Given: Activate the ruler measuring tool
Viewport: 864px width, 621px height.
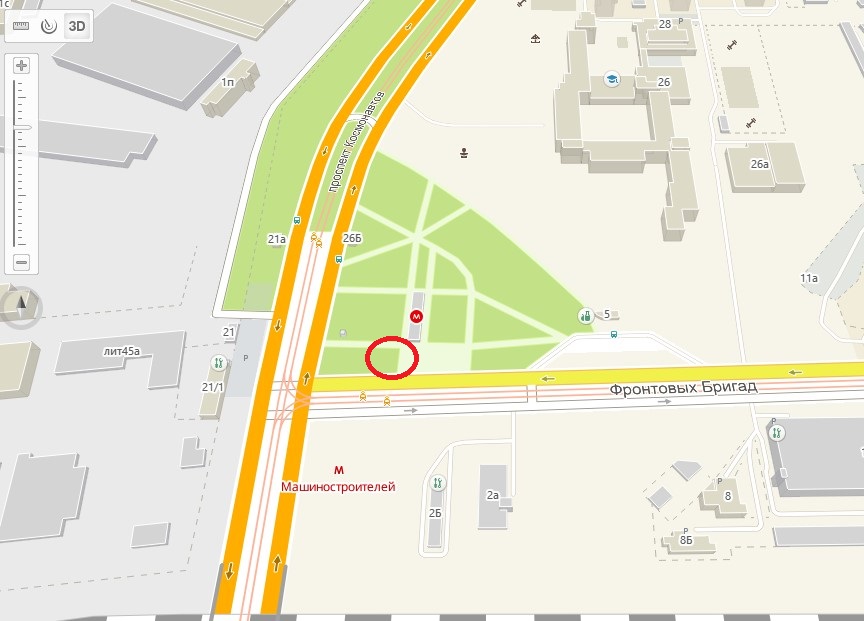Looking at the screenshot, I should click(21, 26).
